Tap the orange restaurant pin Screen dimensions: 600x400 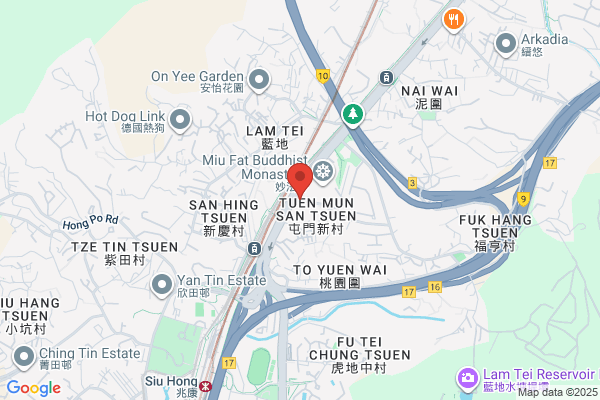tap(453, 20)
